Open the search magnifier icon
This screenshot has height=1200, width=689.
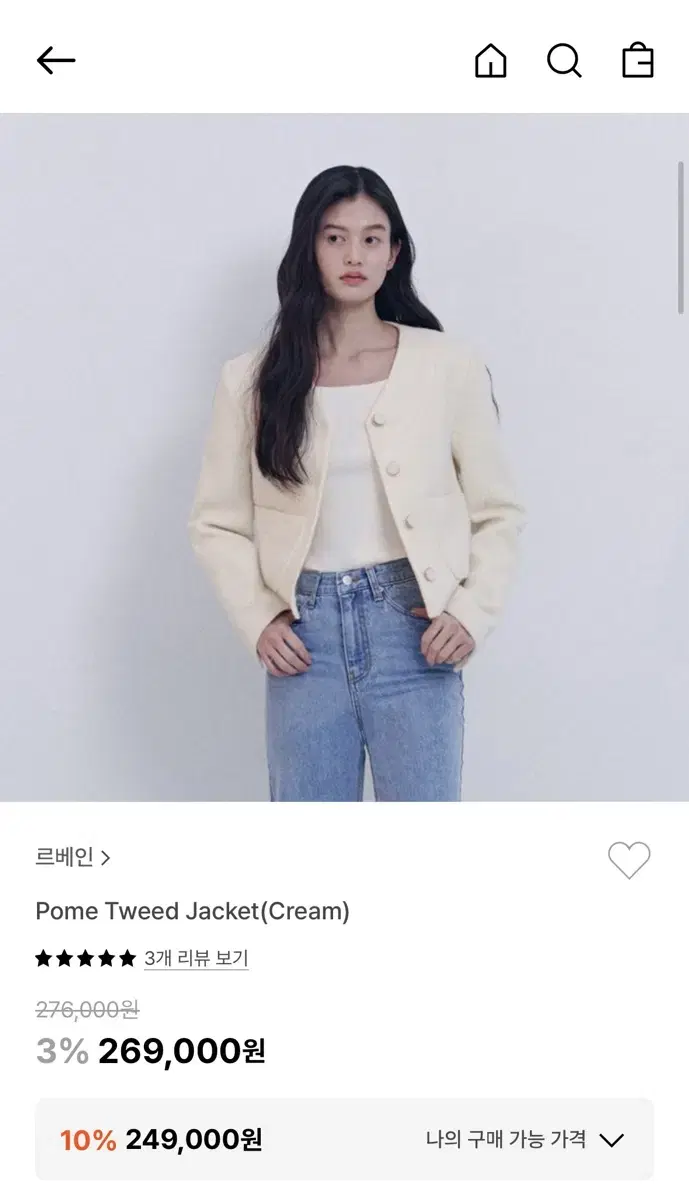[564, 61]
